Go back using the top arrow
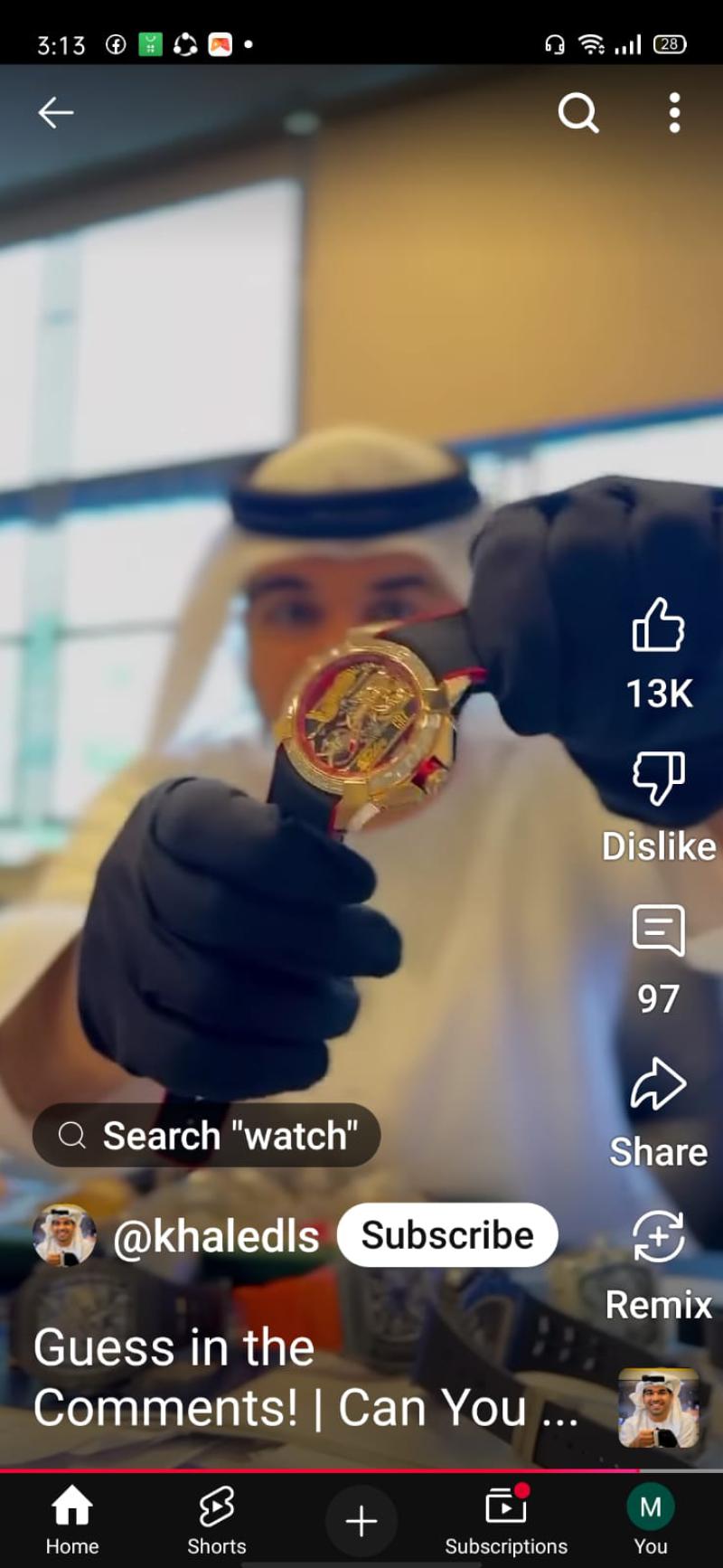 coord(56,113)
